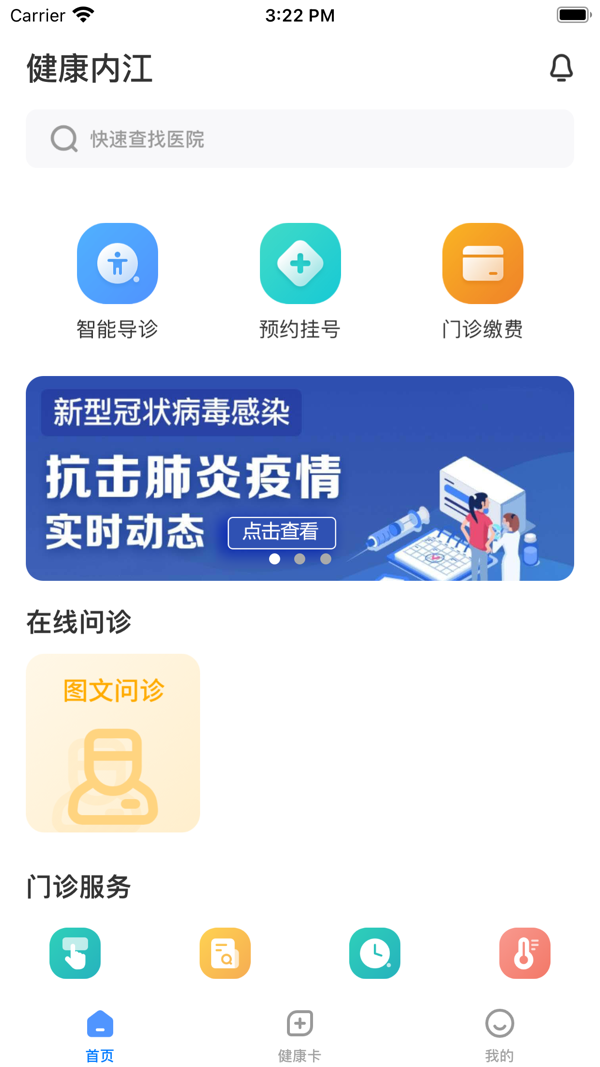Tap the 快速查找医院 search box
The width and height of the screenshot is (600, 1067).
click(x=300, y=139)
